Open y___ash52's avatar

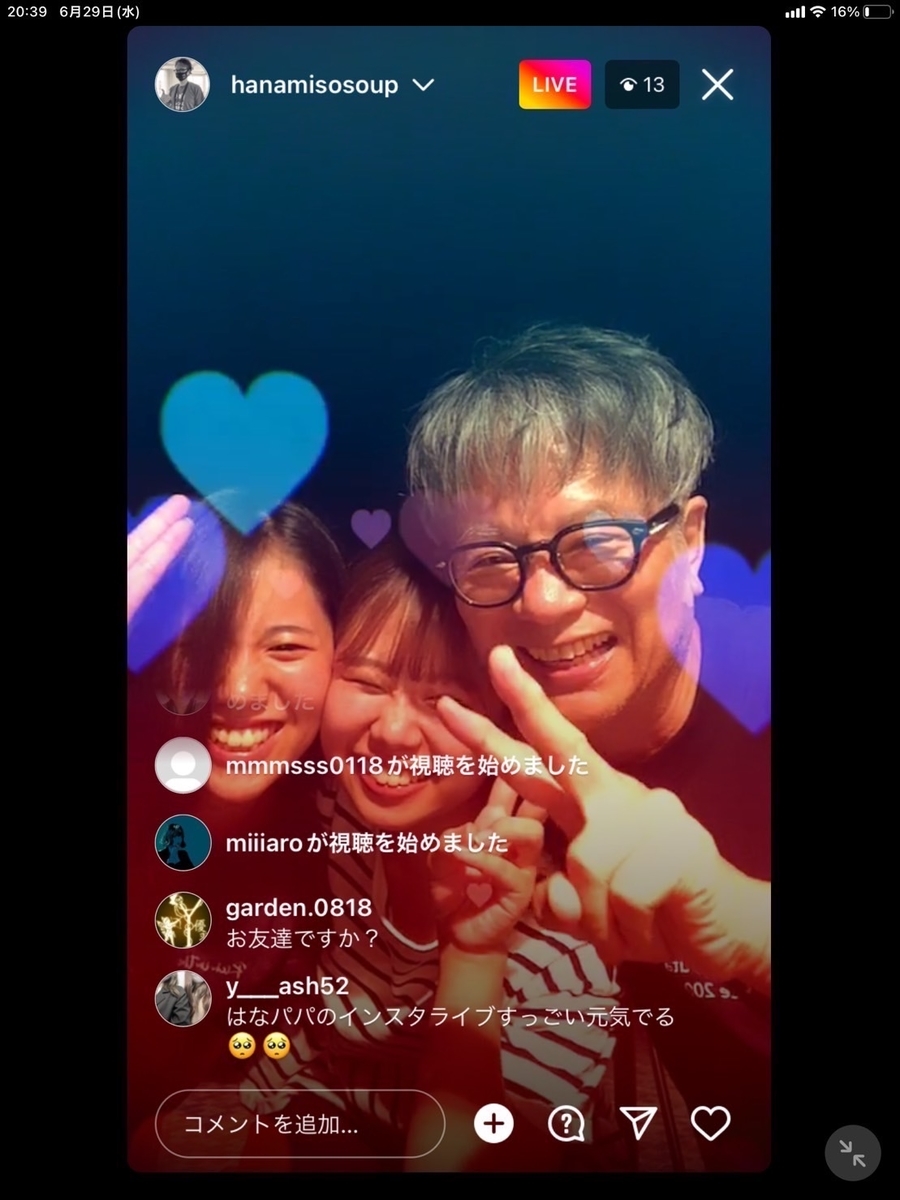[183, 998]
